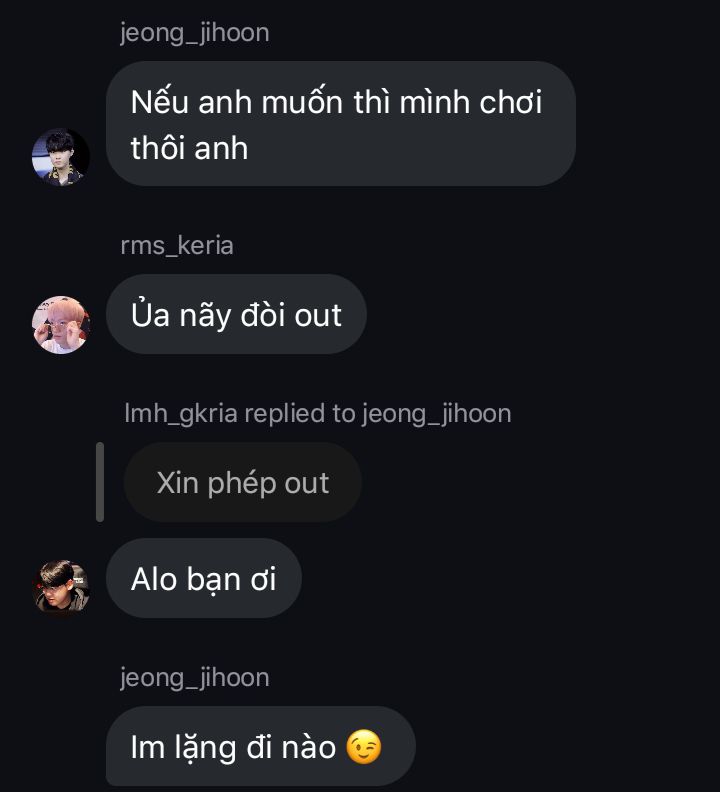Open jeong_jihoon's profile picture
The height and width of the screenshot is (792, 720).
[61, 157]
